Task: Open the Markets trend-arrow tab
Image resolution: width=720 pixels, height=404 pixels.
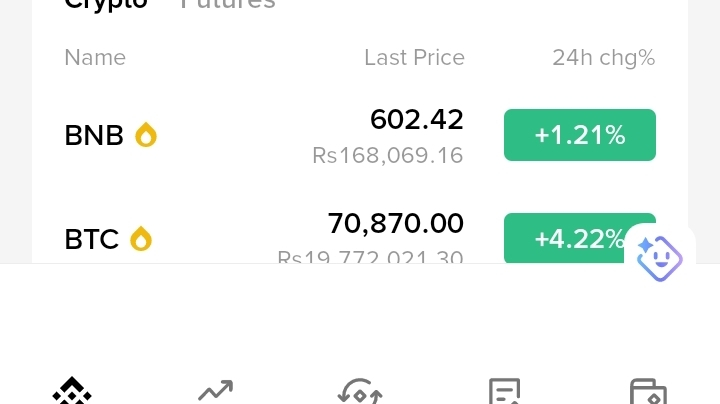Action: pos(215,391)
